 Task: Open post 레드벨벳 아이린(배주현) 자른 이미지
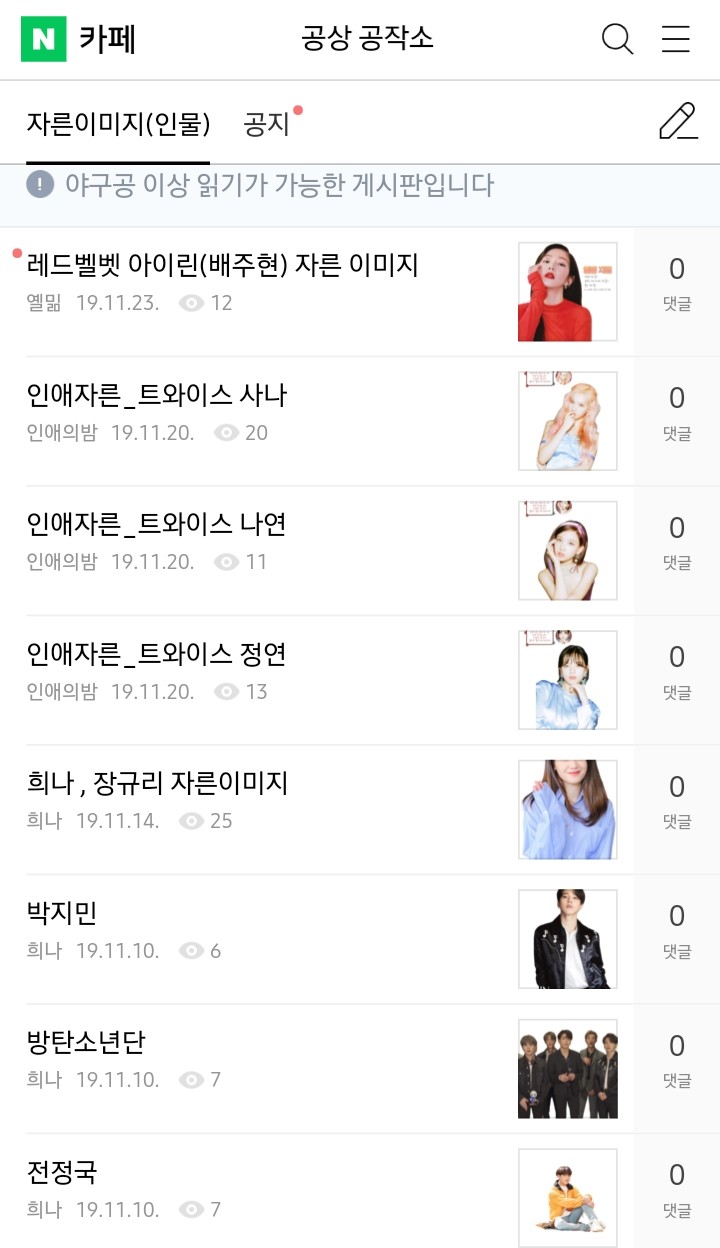(222, 265)
